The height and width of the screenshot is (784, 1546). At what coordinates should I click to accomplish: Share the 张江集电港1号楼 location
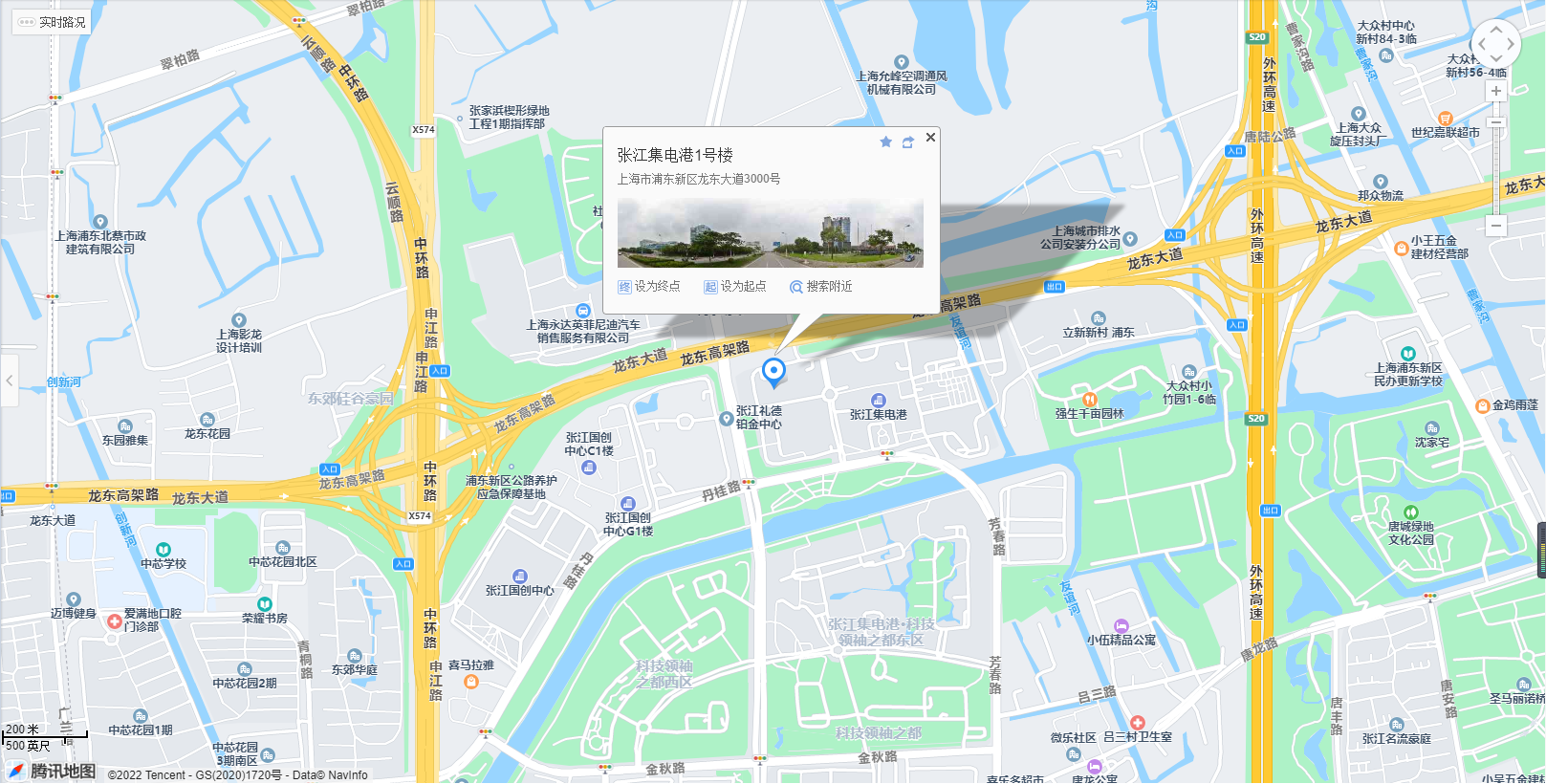click(907, 142)
